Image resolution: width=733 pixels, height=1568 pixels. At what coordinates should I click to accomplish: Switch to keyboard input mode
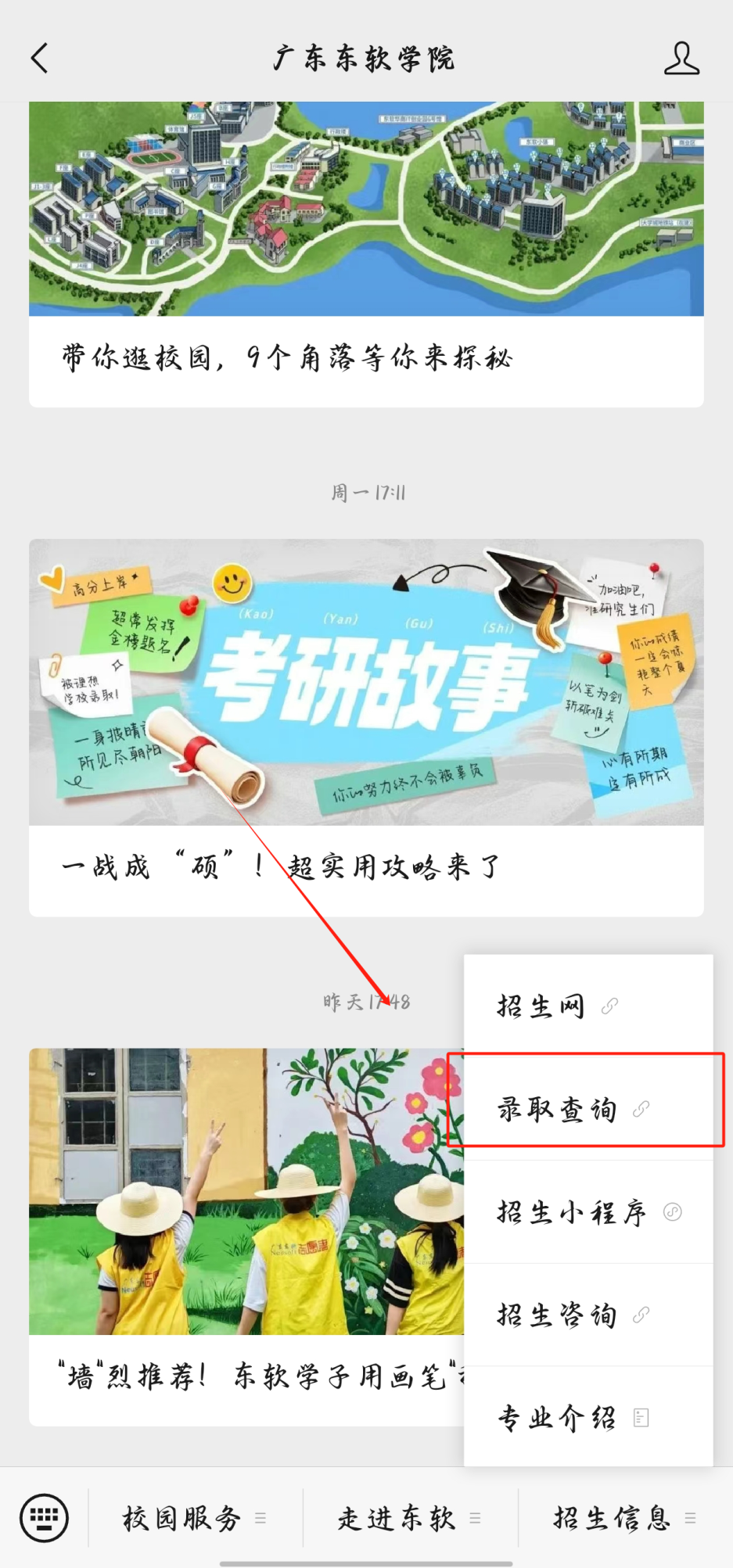44,1518
